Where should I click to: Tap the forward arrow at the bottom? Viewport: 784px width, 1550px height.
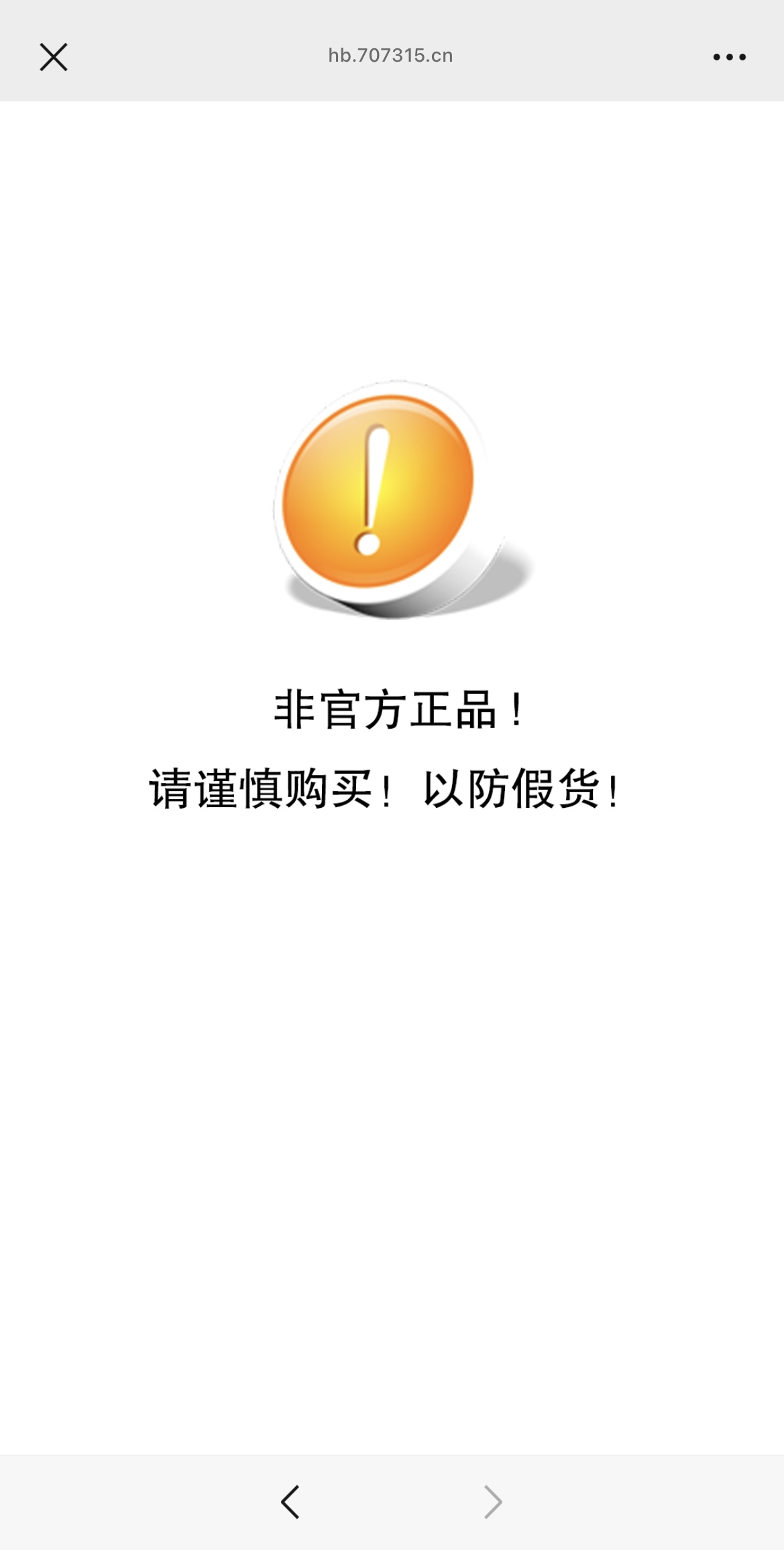[x=493, y=1502]
